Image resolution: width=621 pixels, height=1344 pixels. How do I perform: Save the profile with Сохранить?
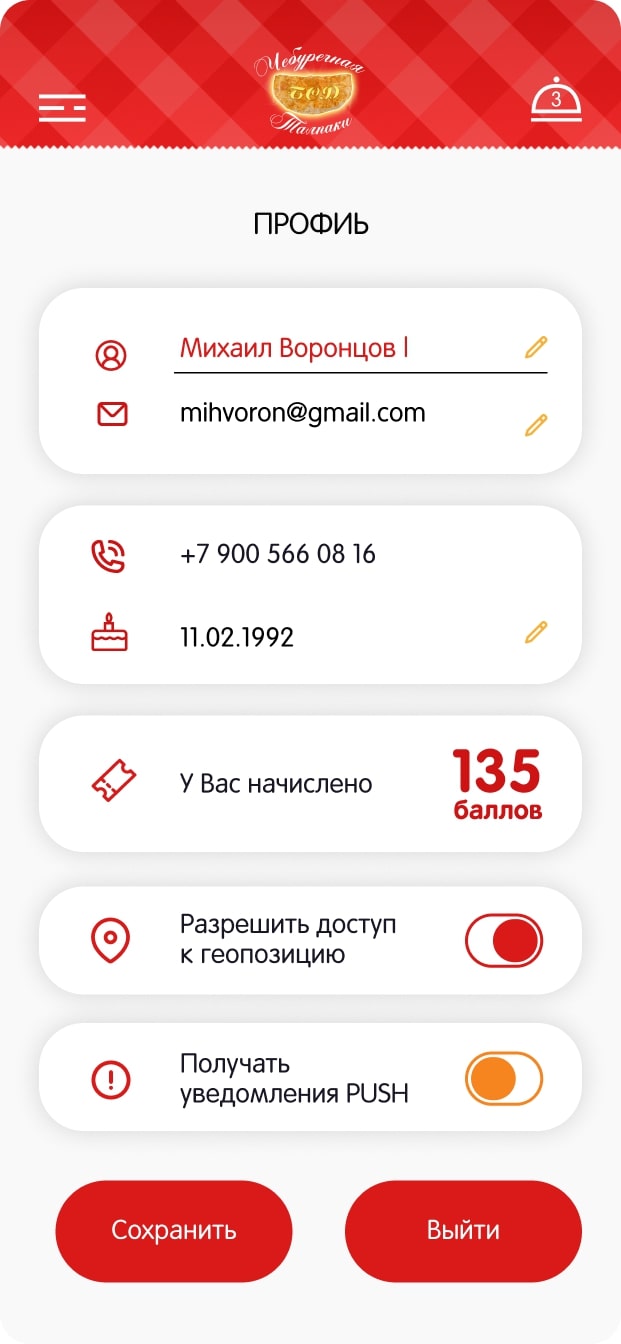click(x=174, y=1231)
